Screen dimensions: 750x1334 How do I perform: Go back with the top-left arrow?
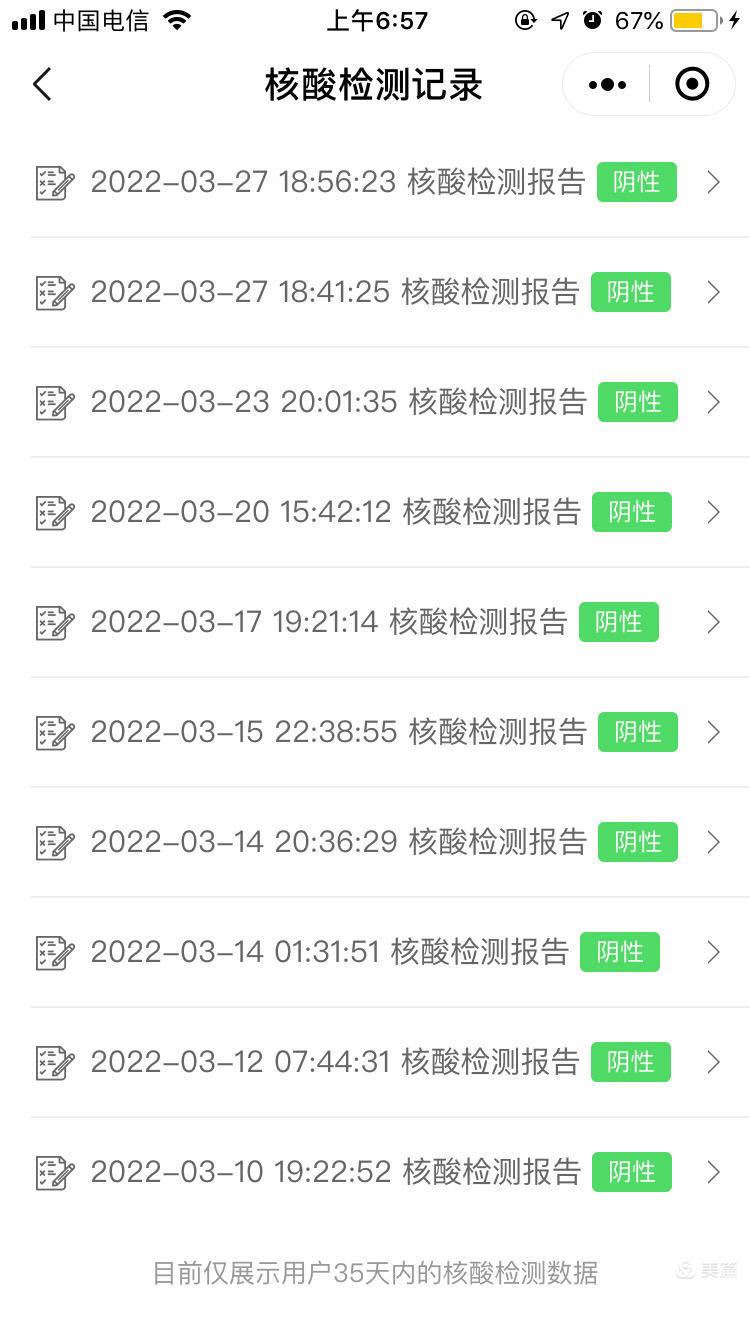coord(42,85)
